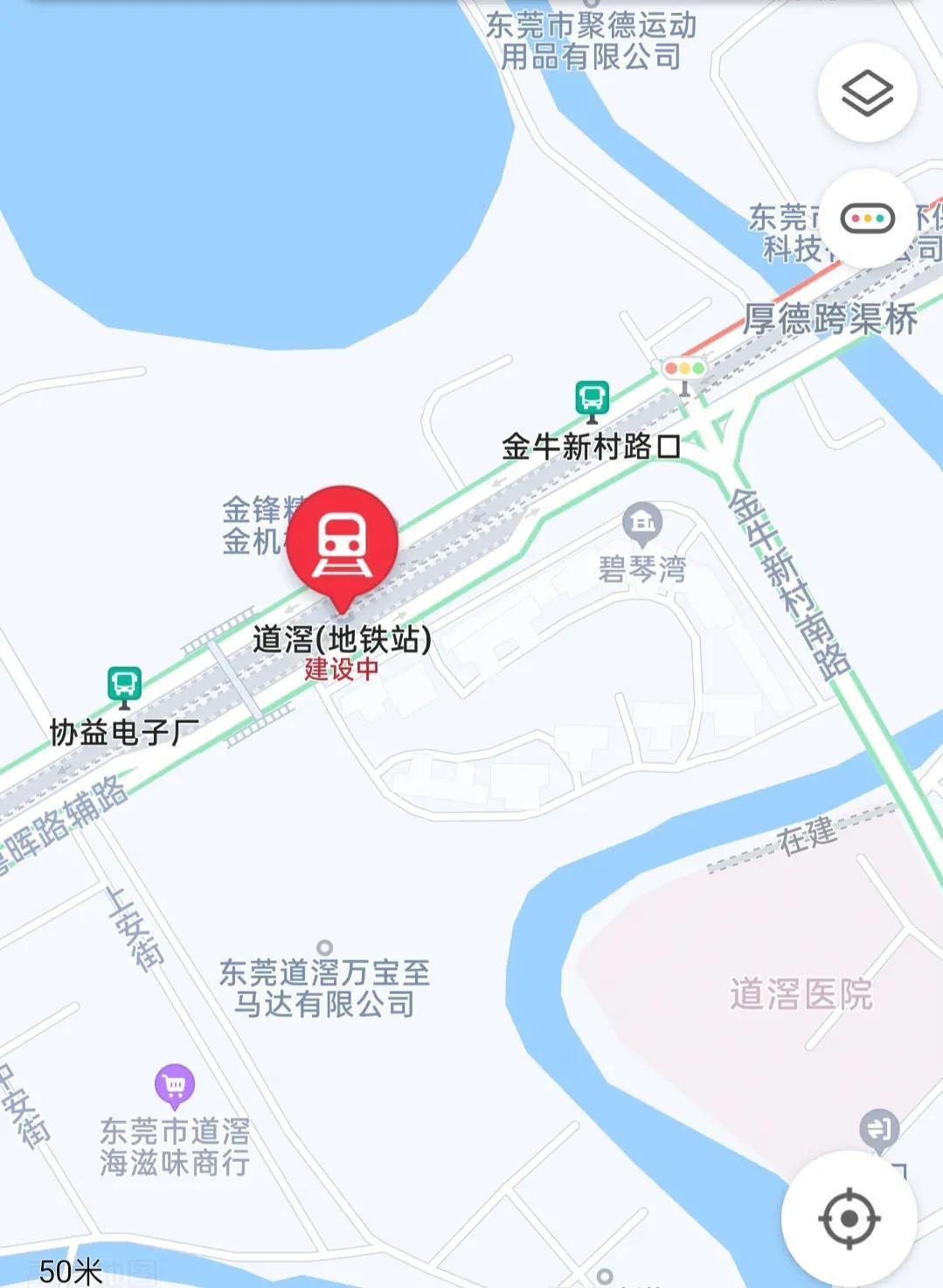This screenshot has width=943, height=1288.
Task: Select 东莞道滘万宝至马达有限公司 on the map
Action: click(324, 947)
